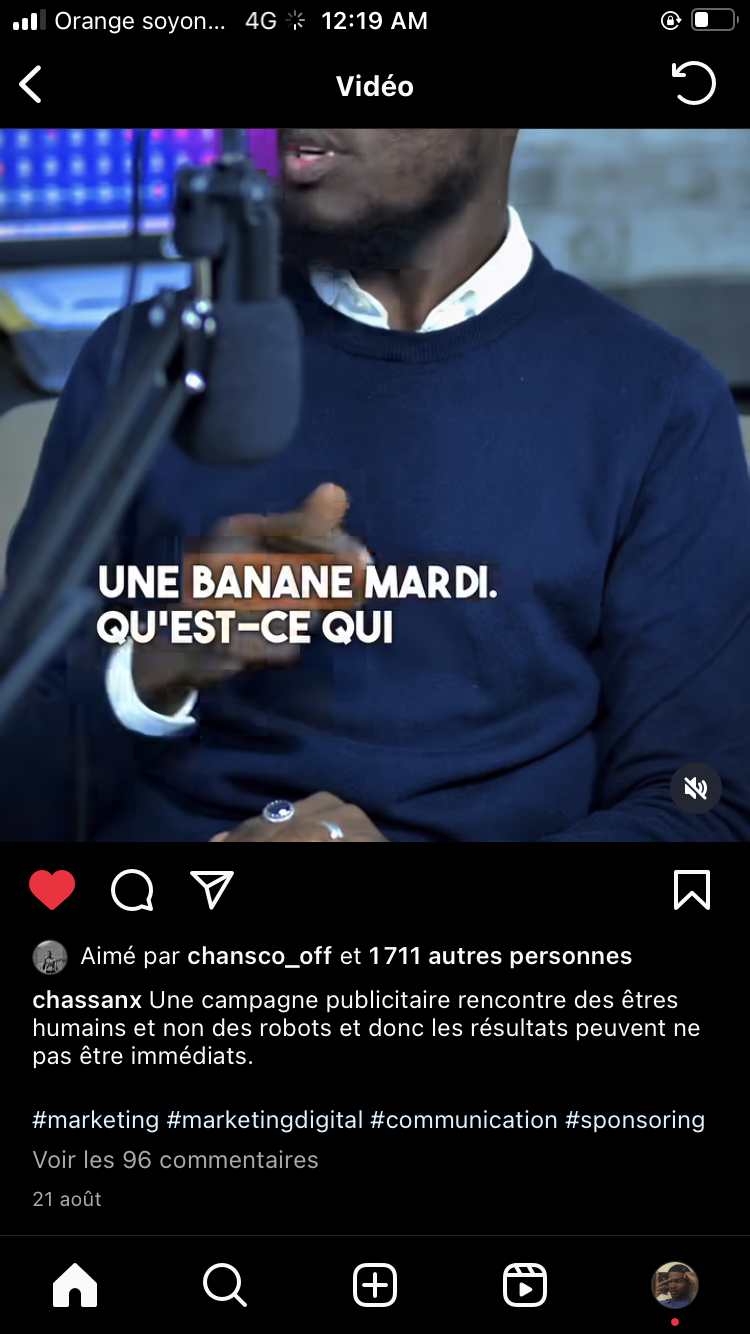The width and height of the screenshot is (750, 1334).
Task: Switch to the Reels tab
Action: click(x=525, y=1285)
